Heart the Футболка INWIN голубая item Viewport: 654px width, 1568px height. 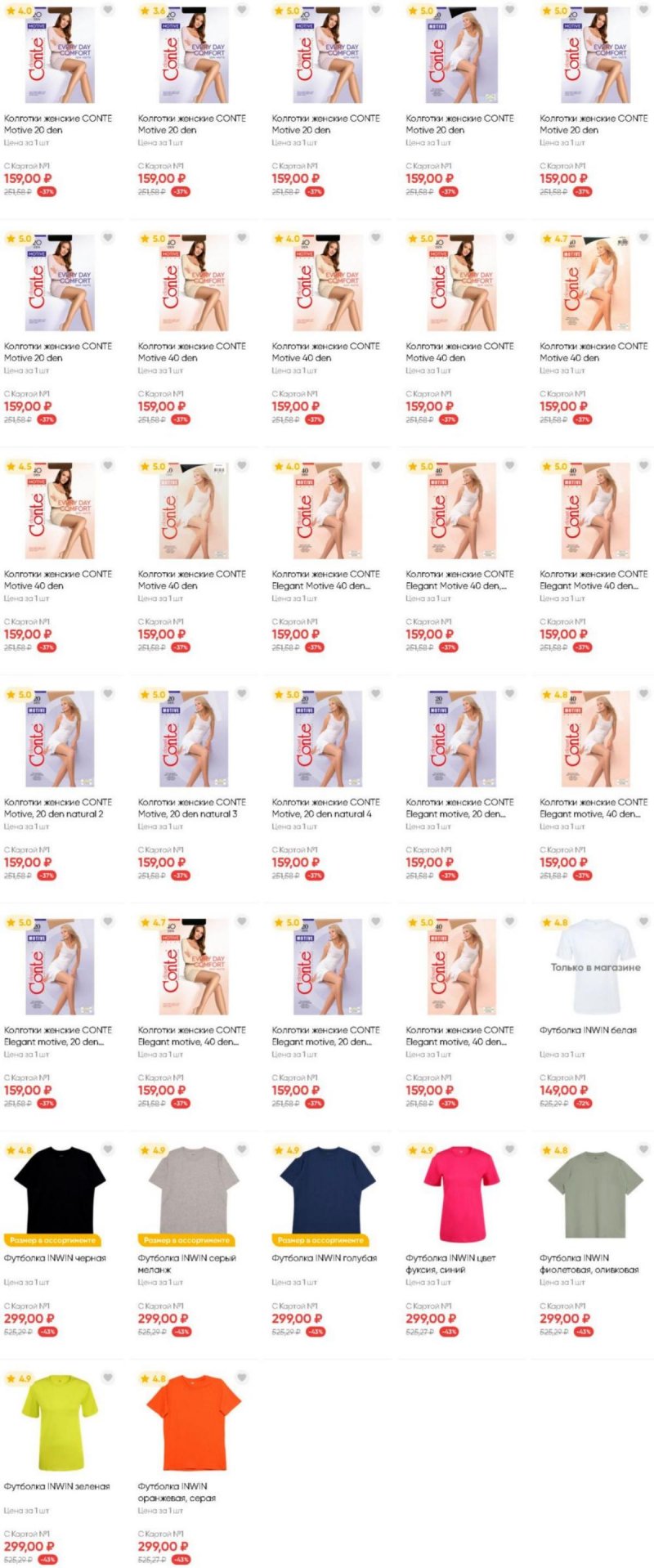pos(376,1149)
